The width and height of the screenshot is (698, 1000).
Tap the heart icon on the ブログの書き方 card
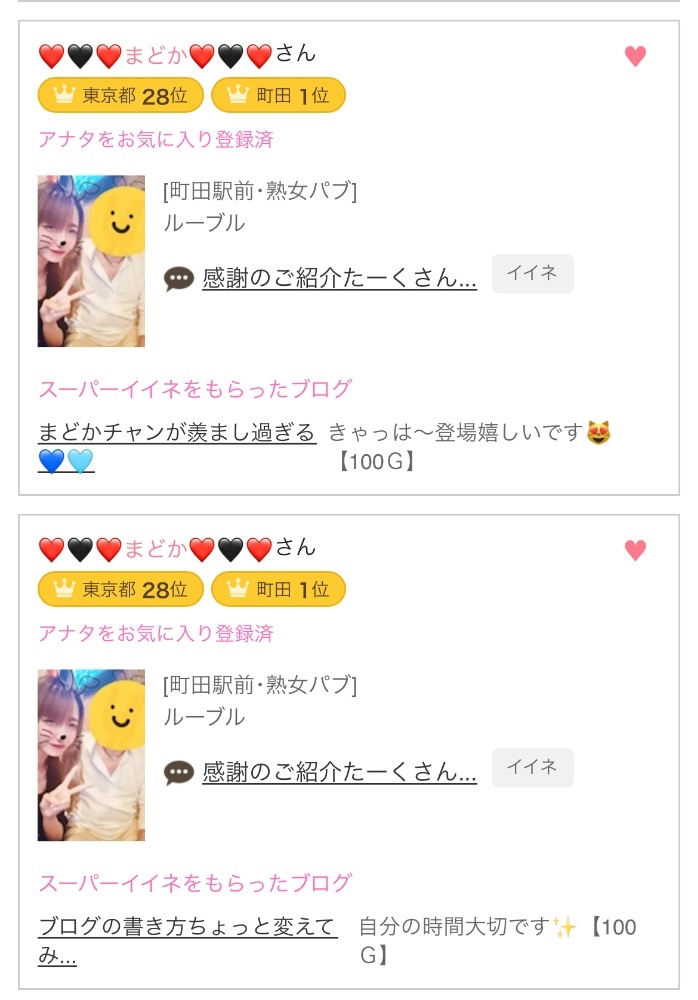(635, 551)
